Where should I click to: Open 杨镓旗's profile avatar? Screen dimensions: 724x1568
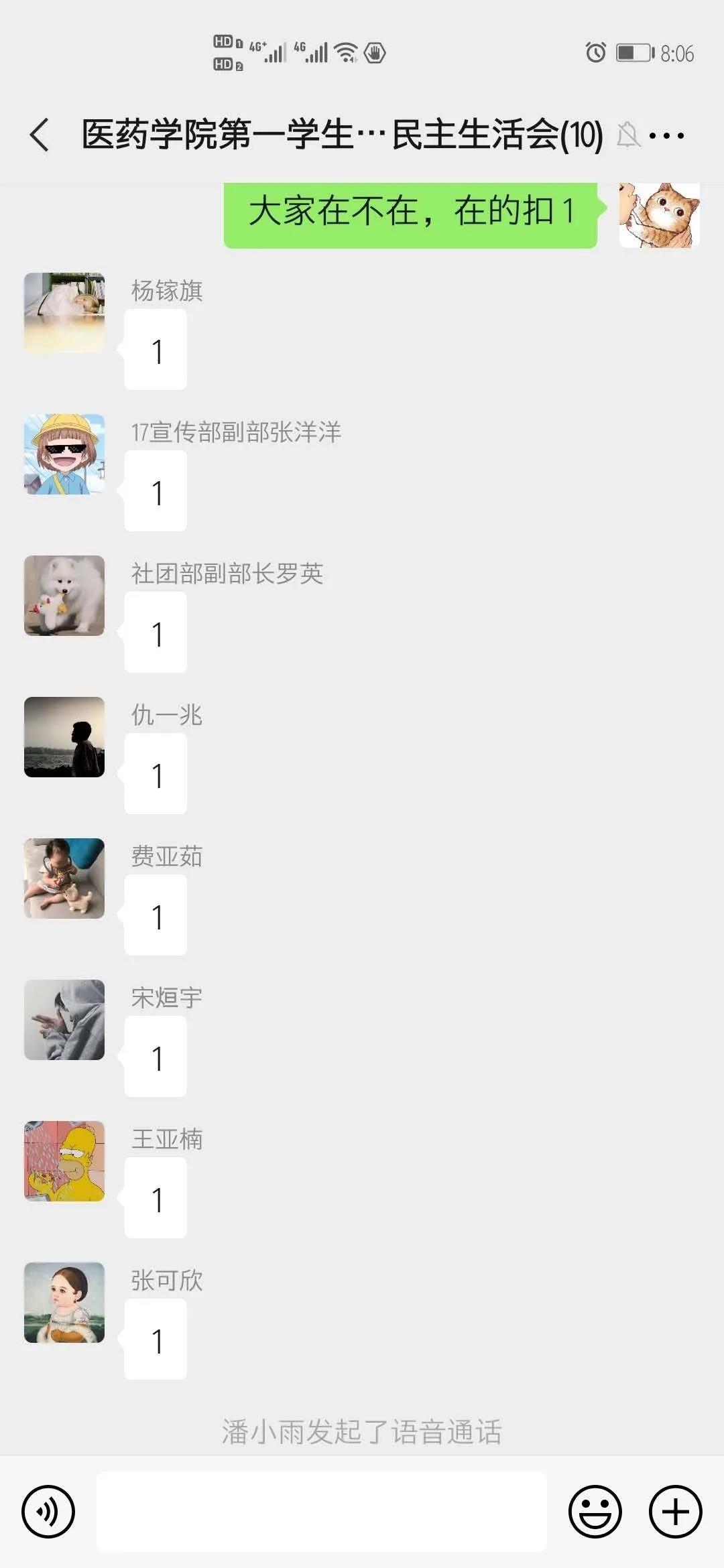(64, 313)
